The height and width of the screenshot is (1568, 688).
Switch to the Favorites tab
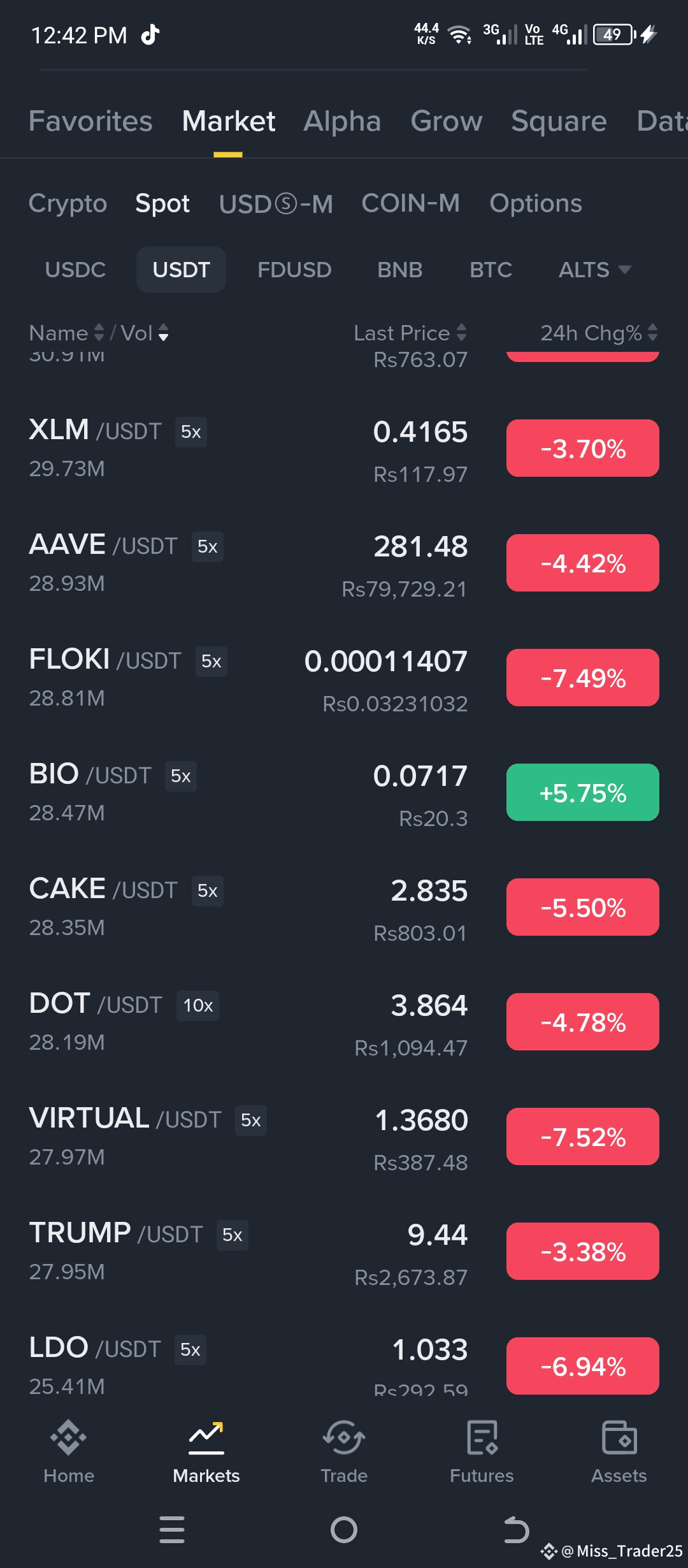(90, 121)
